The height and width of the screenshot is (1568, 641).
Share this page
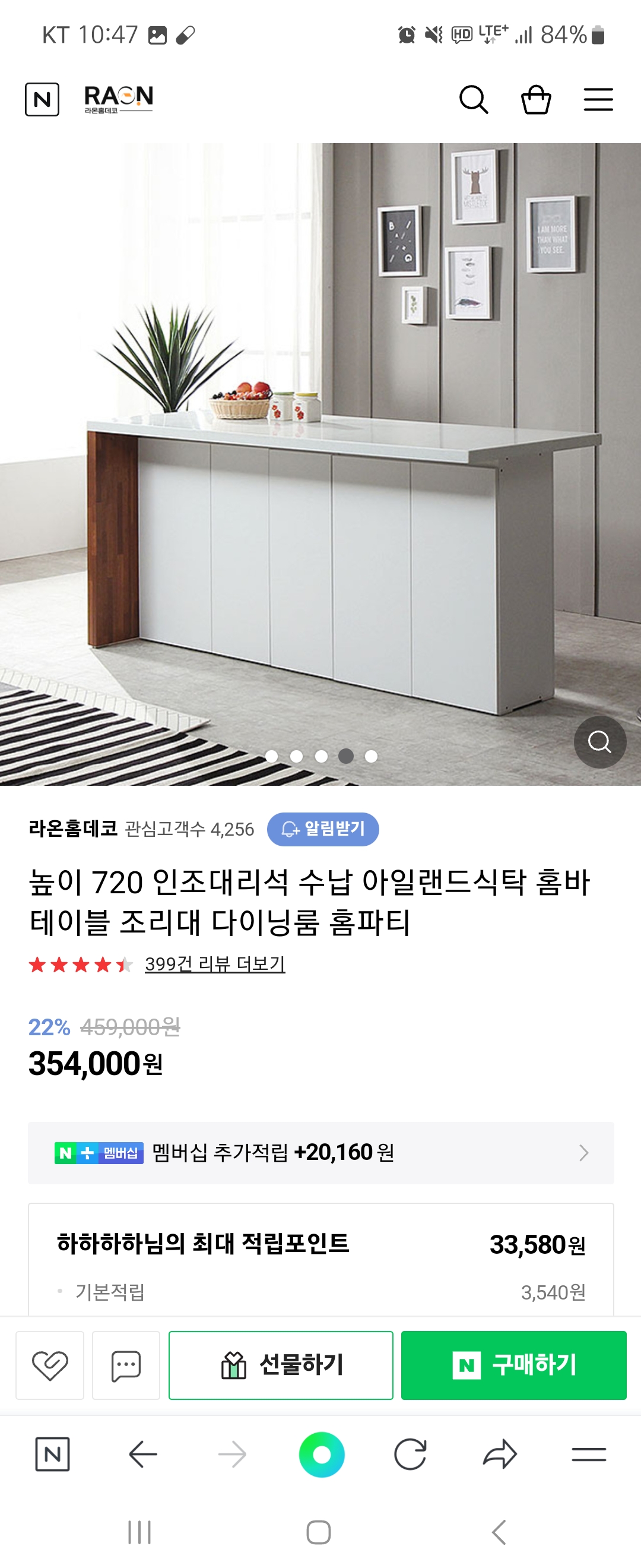(499, 1454)
